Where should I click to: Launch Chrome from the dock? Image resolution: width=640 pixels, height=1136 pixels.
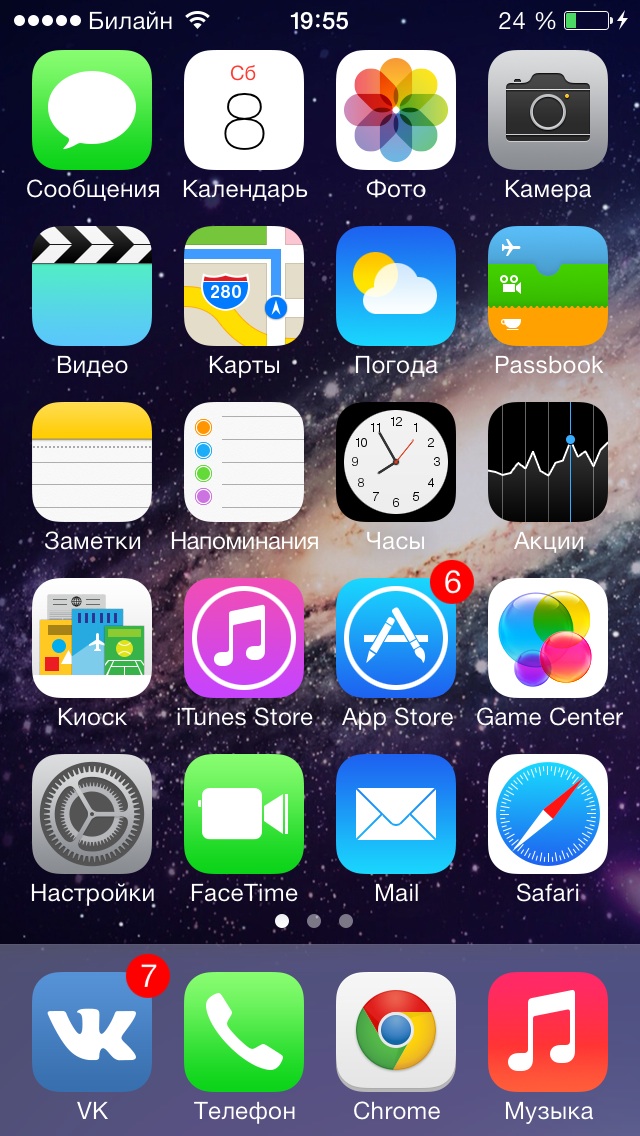click(x=396, y=1032)
